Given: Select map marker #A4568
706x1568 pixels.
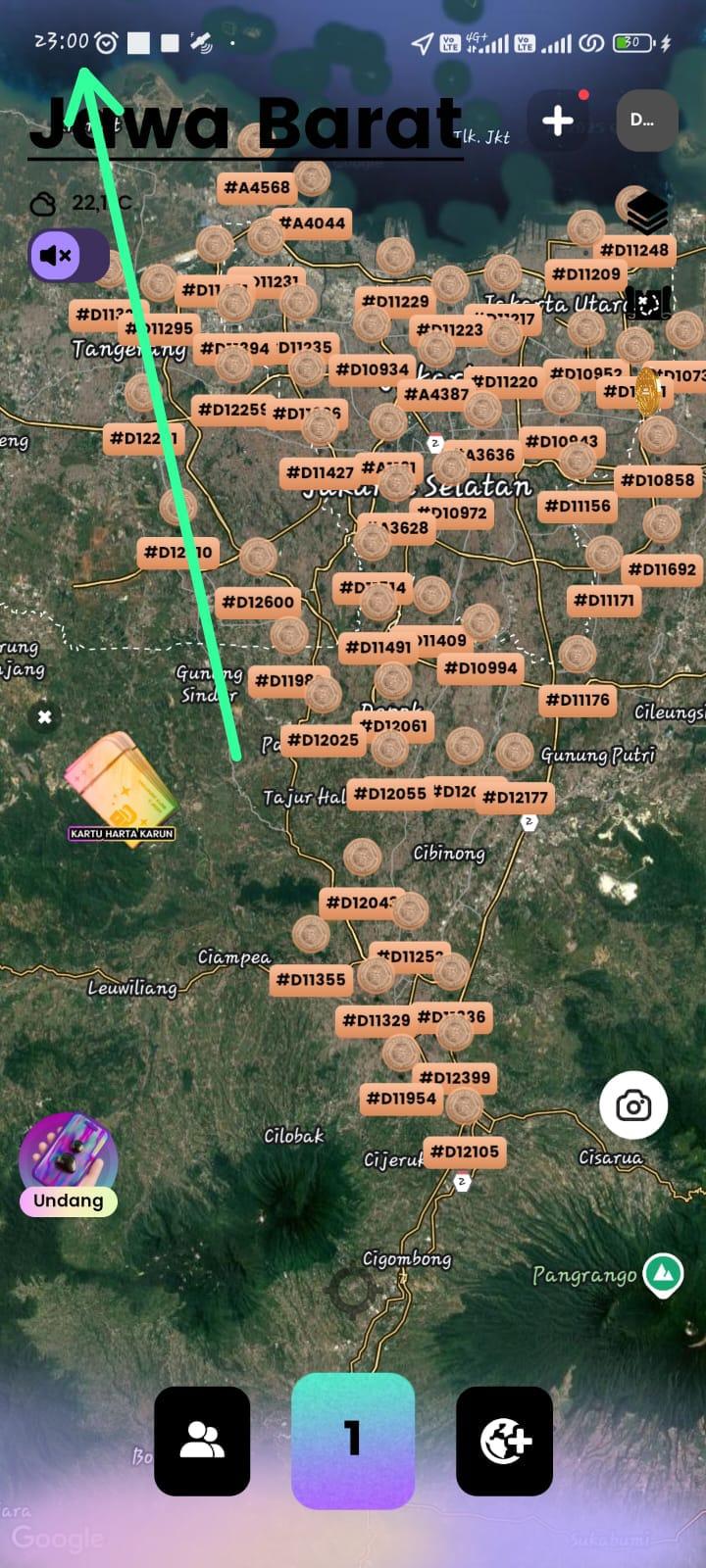Looking at the screenshot, I should 257,188.
